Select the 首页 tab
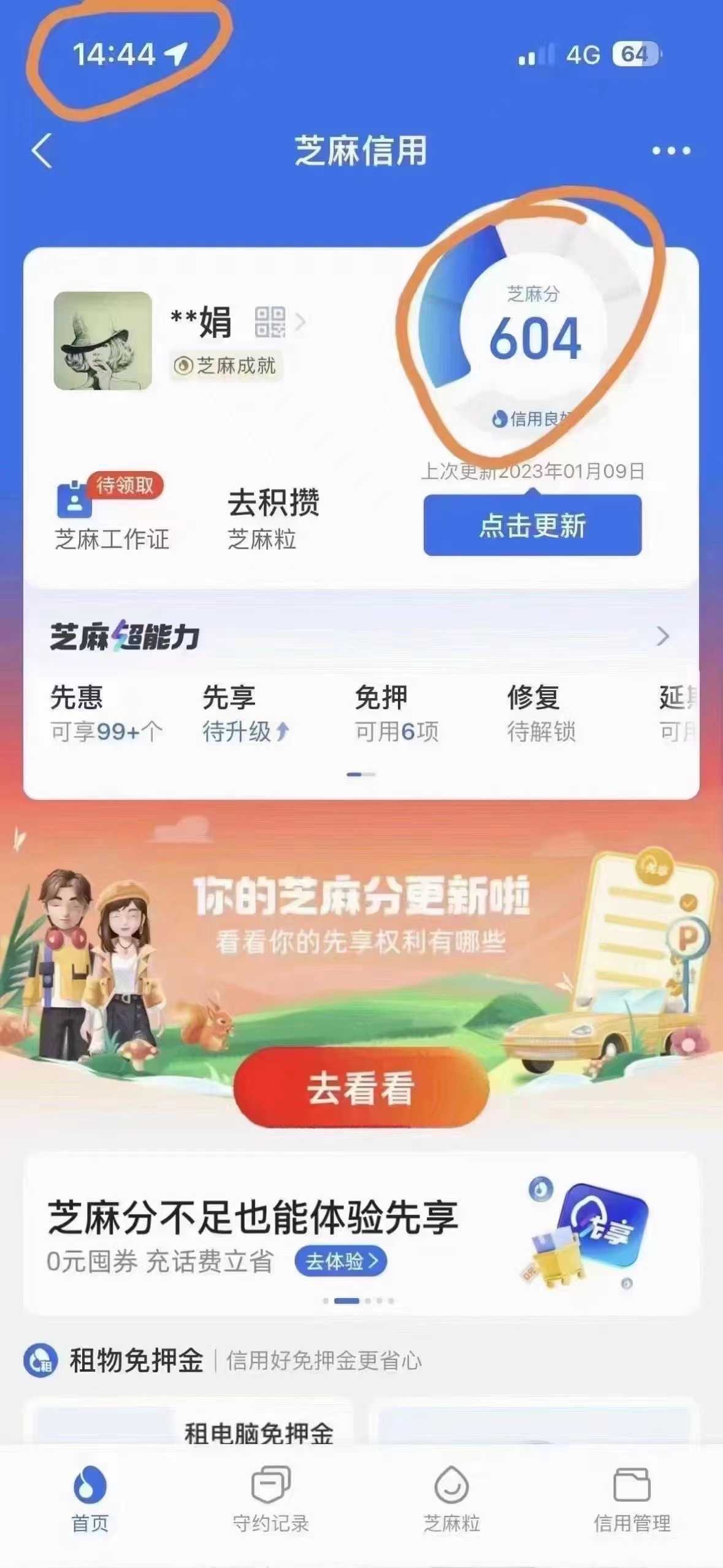Screen dimensions: 723x1568 tap(90, 1498)
